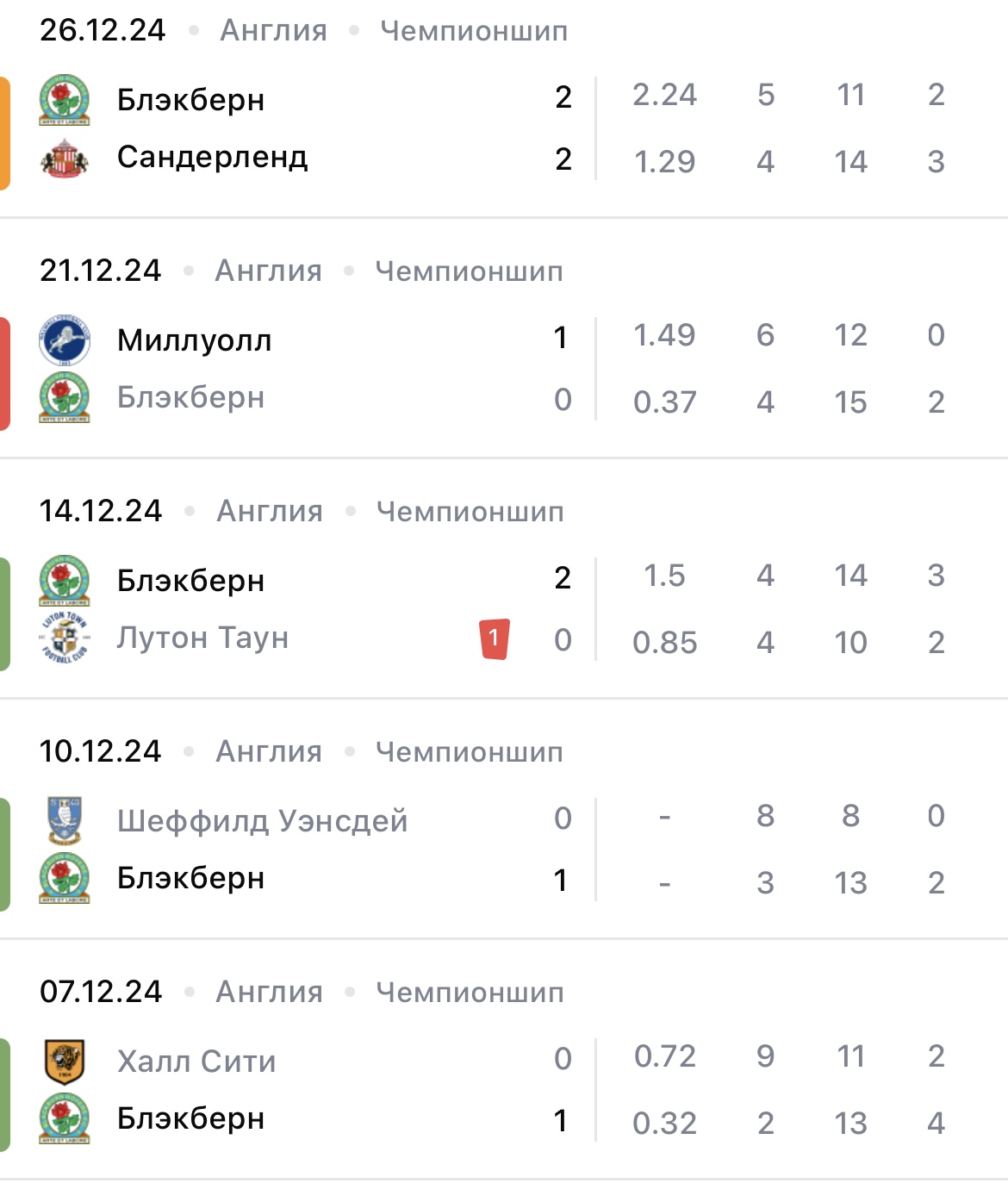Click the score 1 of Миллуолл
The image size is (1008, 1183).
click(561, 339)
